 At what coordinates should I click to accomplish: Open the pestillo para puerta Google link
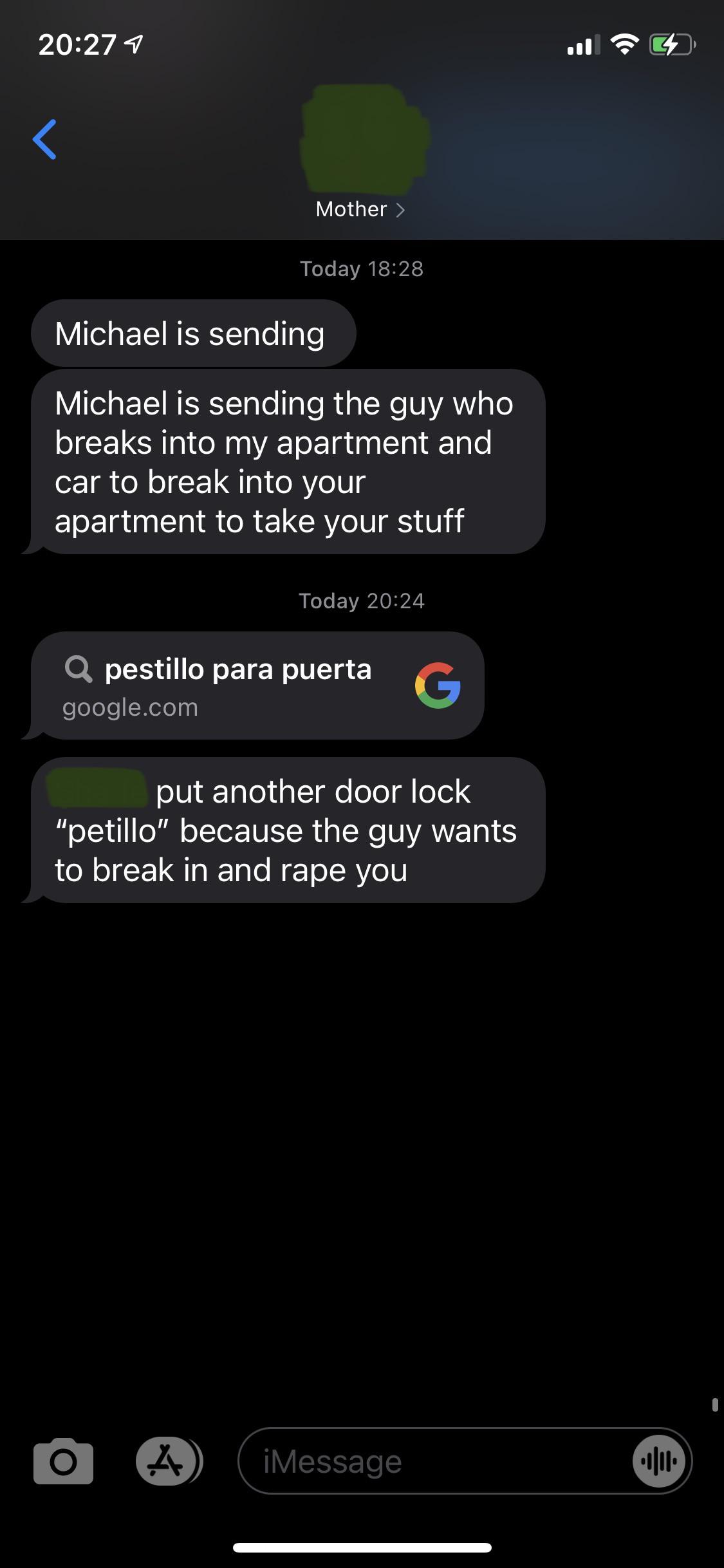tap(257, 686)
